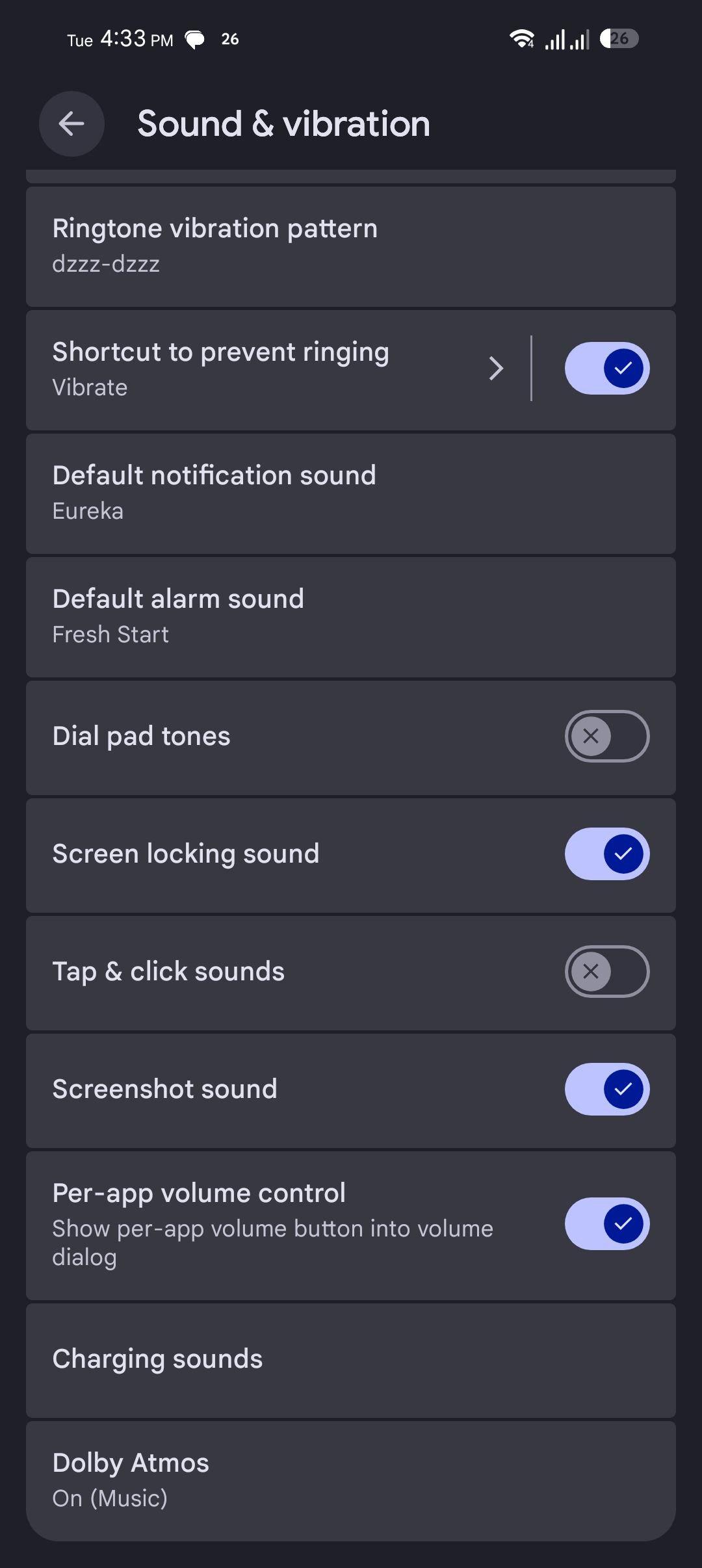Turn off Shortcut to prevent ringing switch
The height and width of the screenshot is (1568, 702).
(x=606, y=368)
